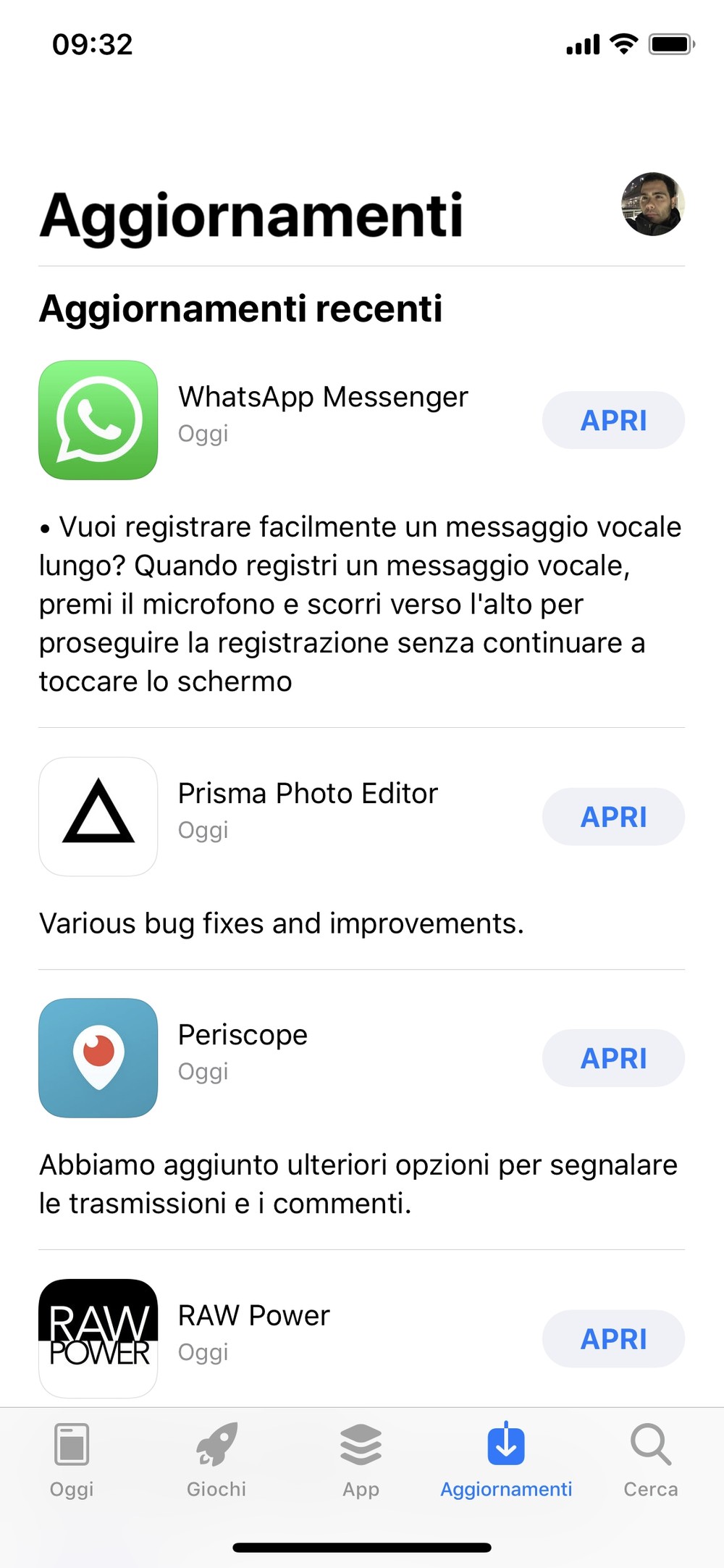Switch to the Oggi tab

[72, 1460]
